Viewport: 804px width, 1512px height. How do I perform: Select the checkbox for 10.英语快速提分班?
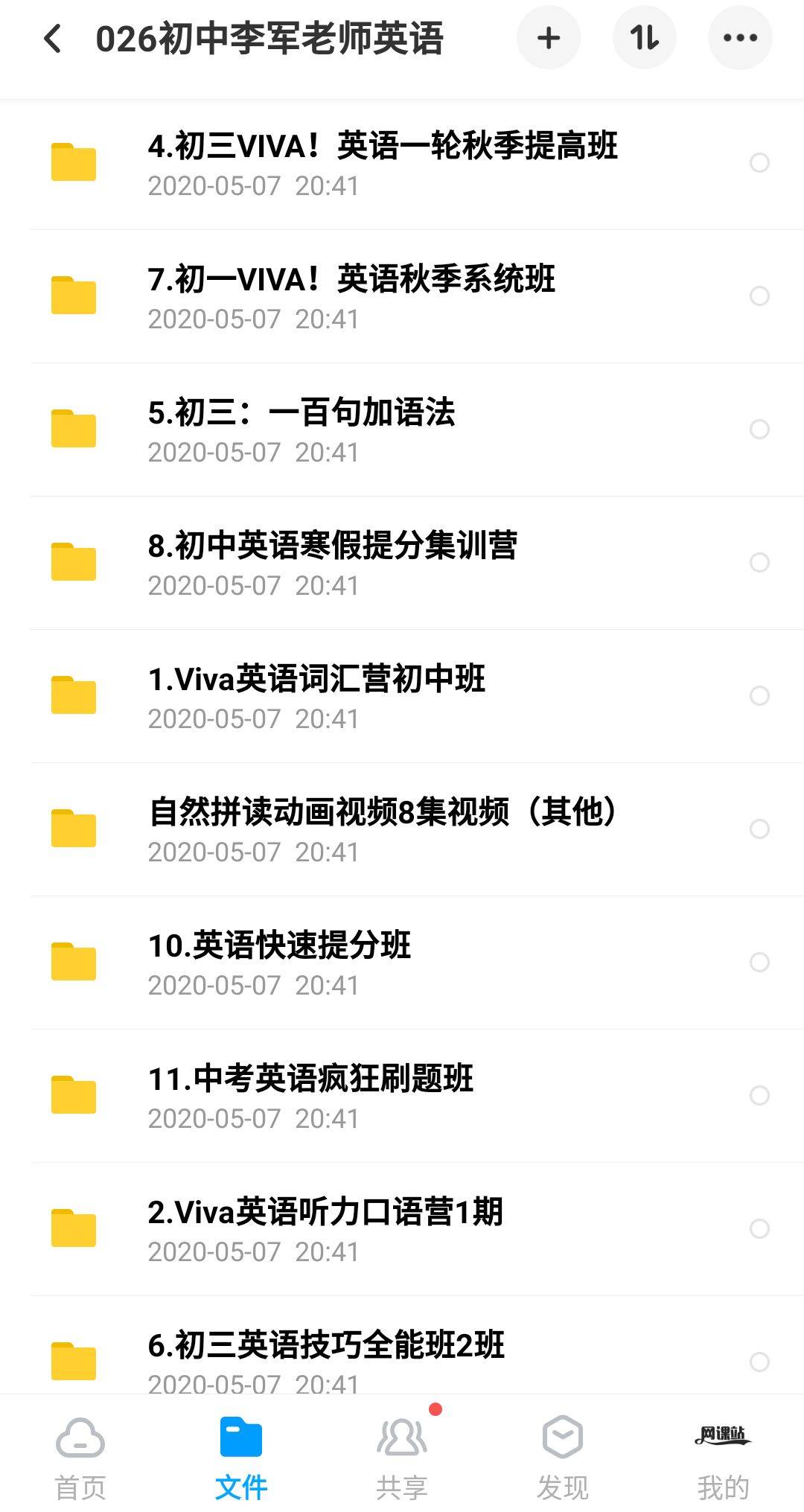(x=759, y=962)
